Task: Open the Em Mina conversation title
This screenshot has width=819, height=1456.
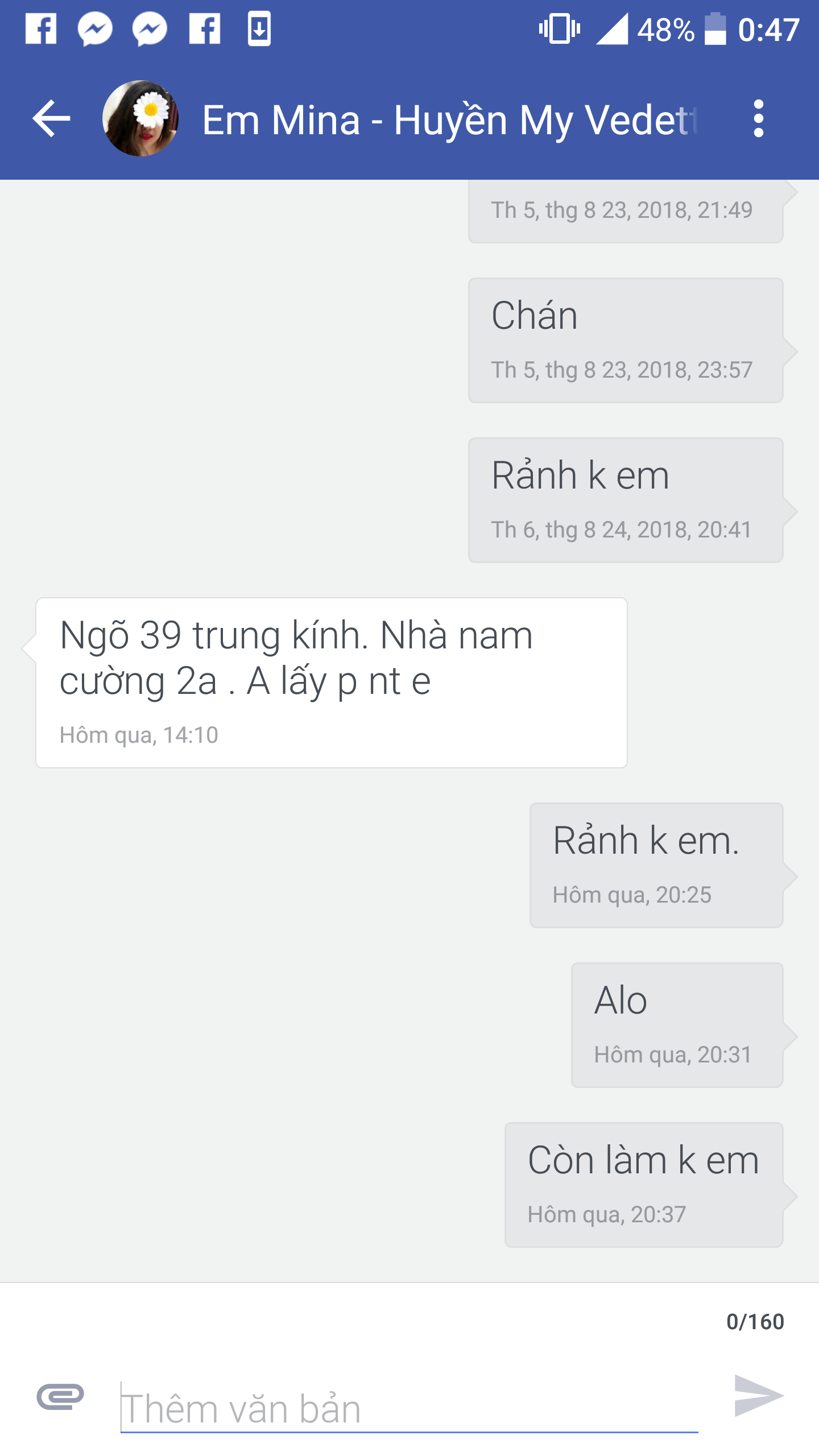Action: coord(449,120)
